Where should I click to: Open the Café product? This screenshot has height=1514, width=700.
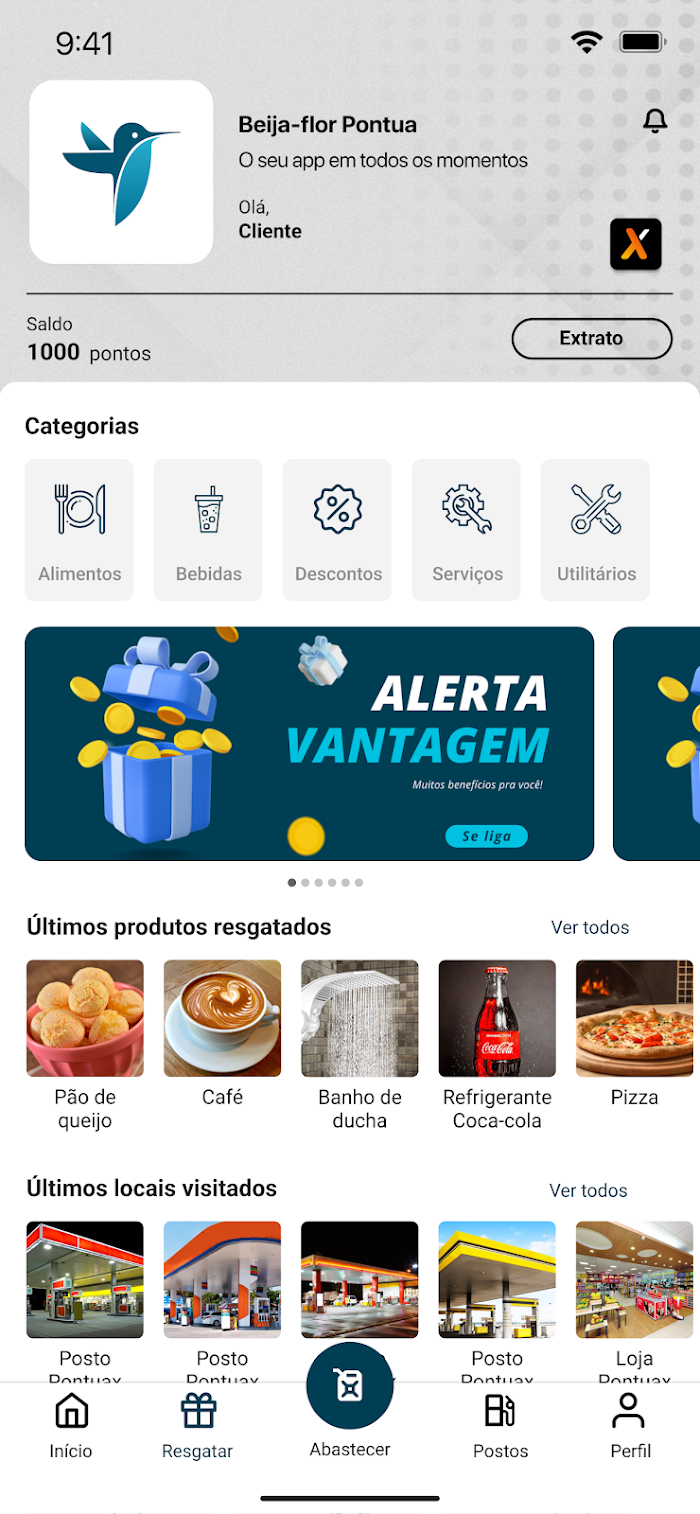(x=222, y=1033)
